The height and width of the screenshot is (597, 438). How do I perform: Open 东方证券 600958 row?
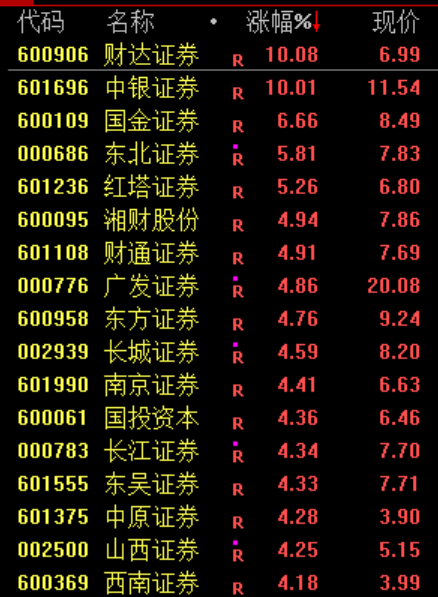(x=219, y=319)
